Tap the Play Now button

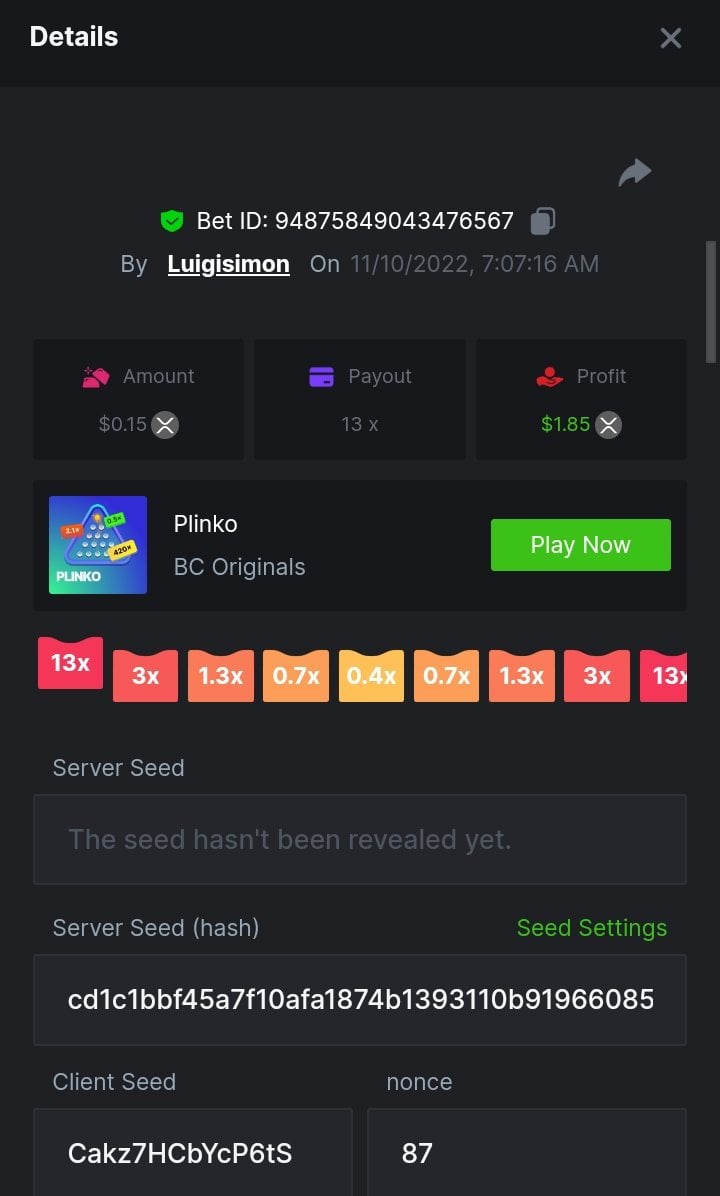click(580, 545)
